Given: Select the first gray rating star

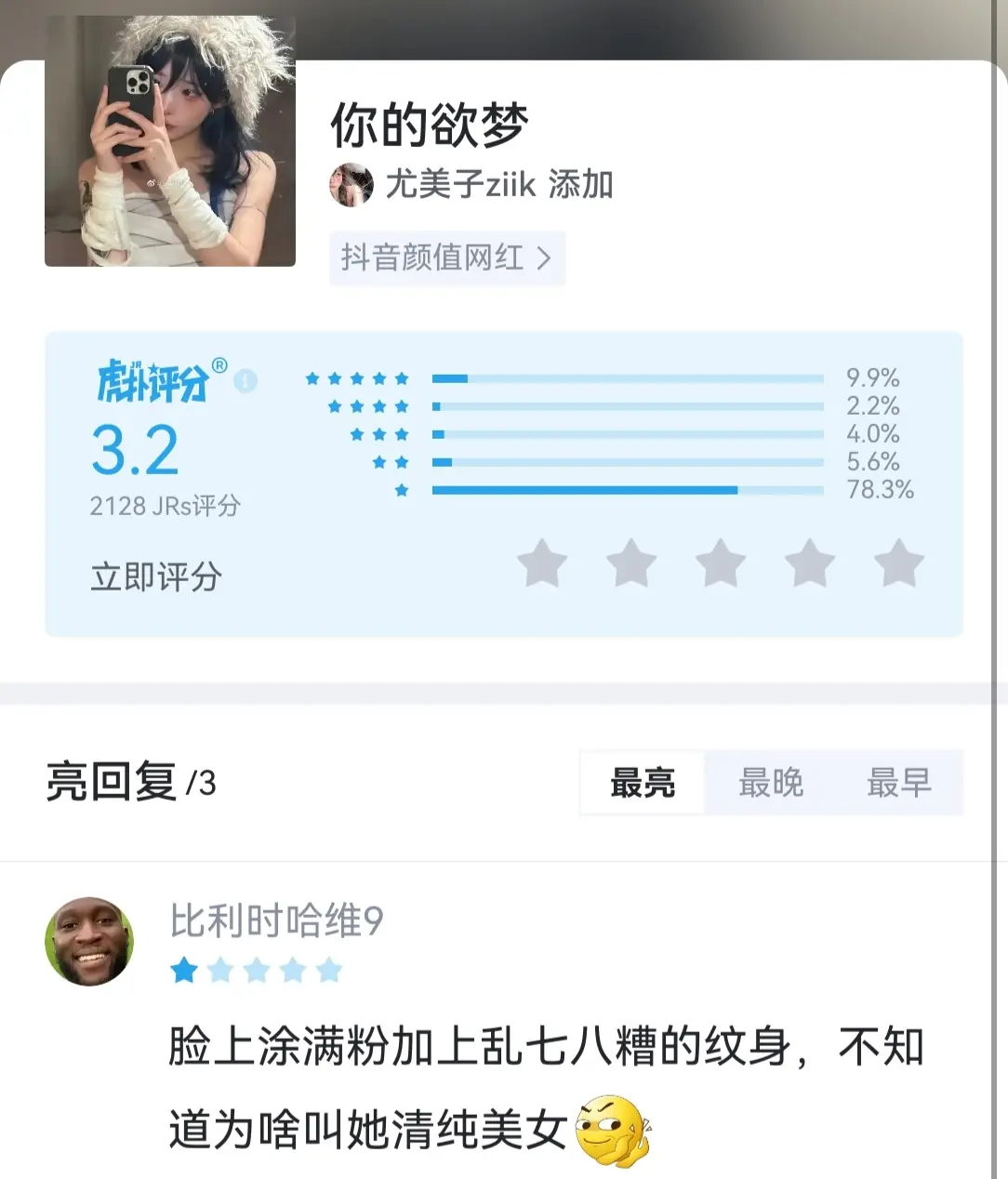Looking at the screenshot, I should (543, 563).
